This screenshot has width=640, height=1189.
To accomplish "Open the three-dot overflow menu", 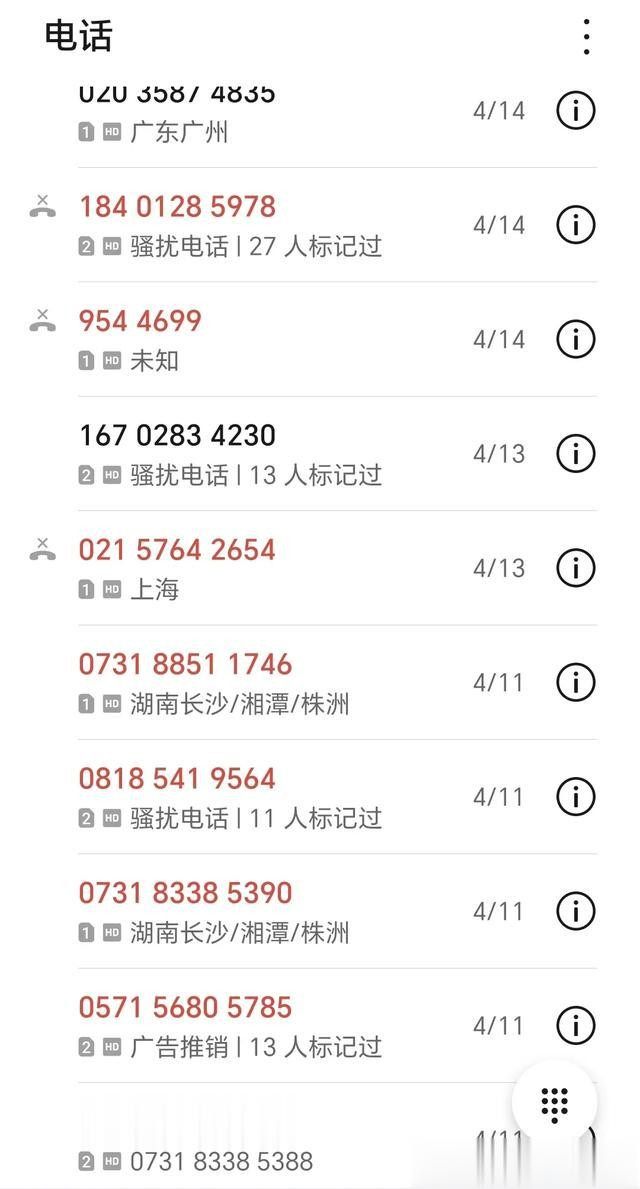I will 586,36.
